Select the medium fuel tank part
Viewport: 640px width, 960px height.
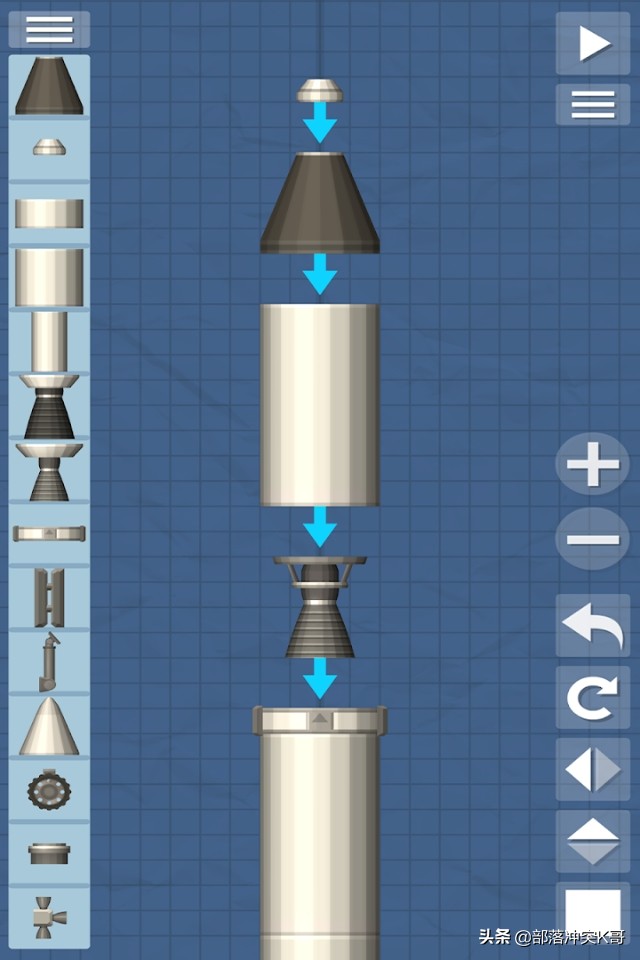[x=49, y=277]
